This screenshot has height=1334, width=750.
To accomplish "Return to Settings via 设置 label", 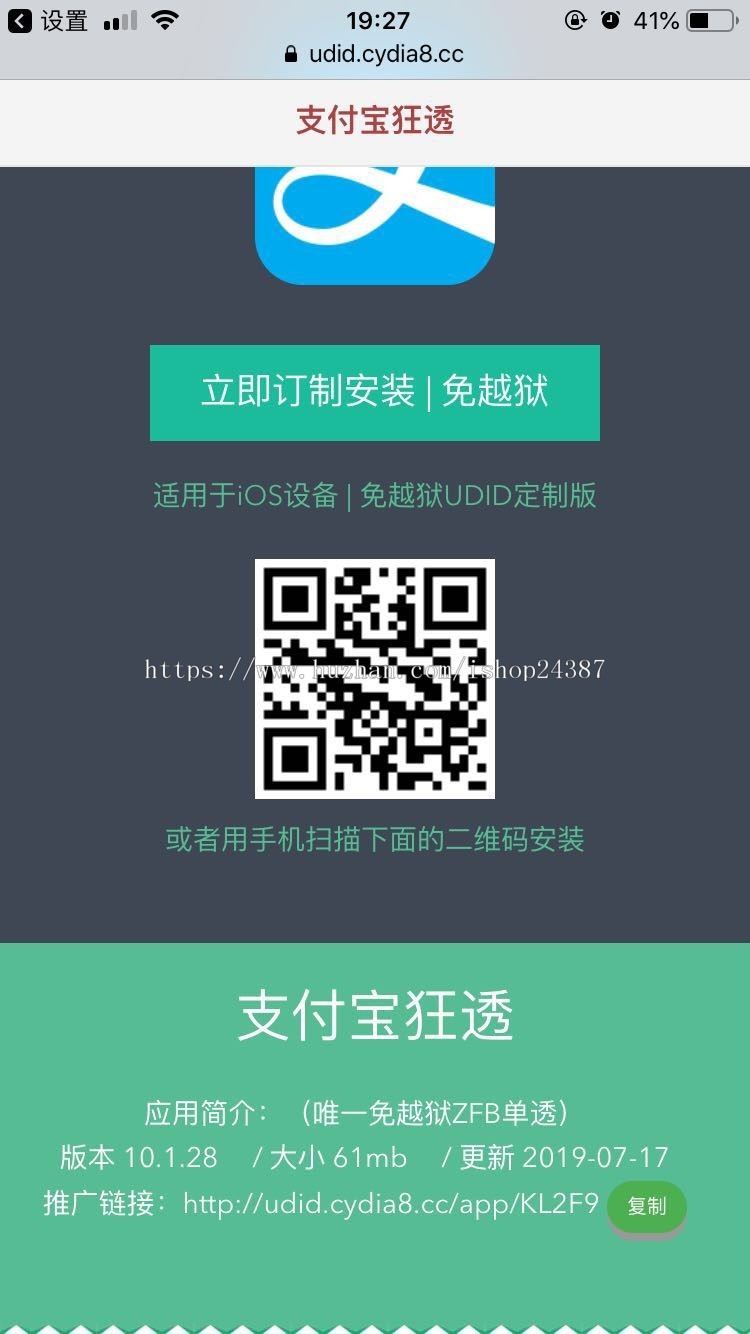I will pyautogui.click(x=62, y=19).
